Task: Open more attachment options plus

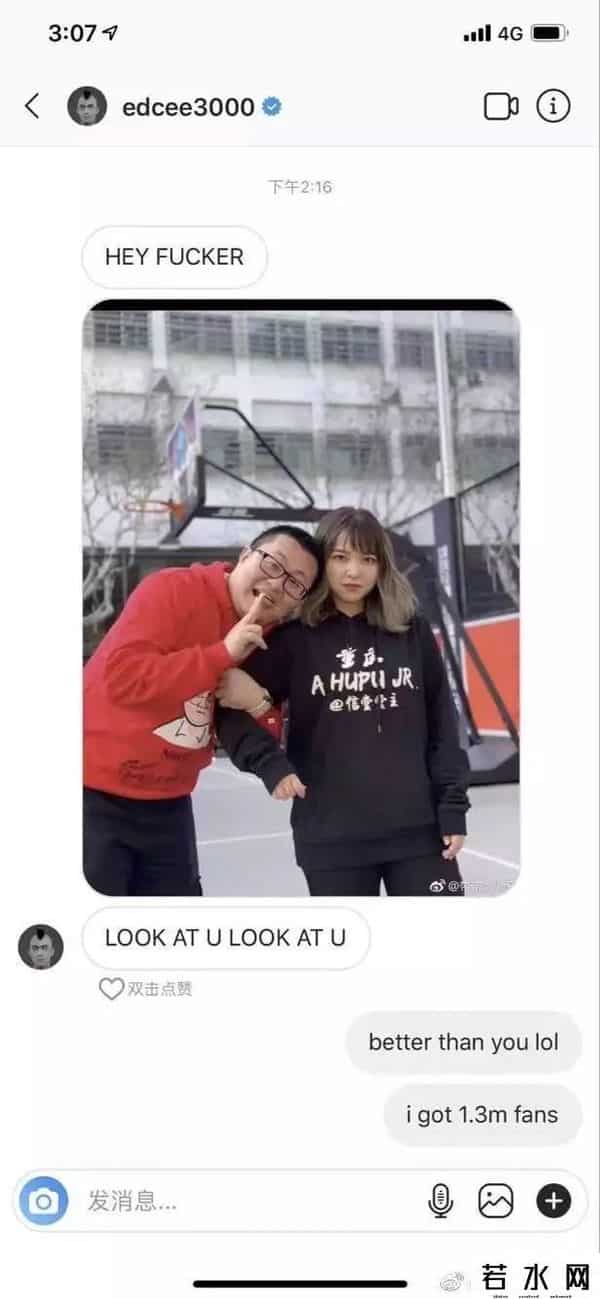Action: pos(553,1200)
